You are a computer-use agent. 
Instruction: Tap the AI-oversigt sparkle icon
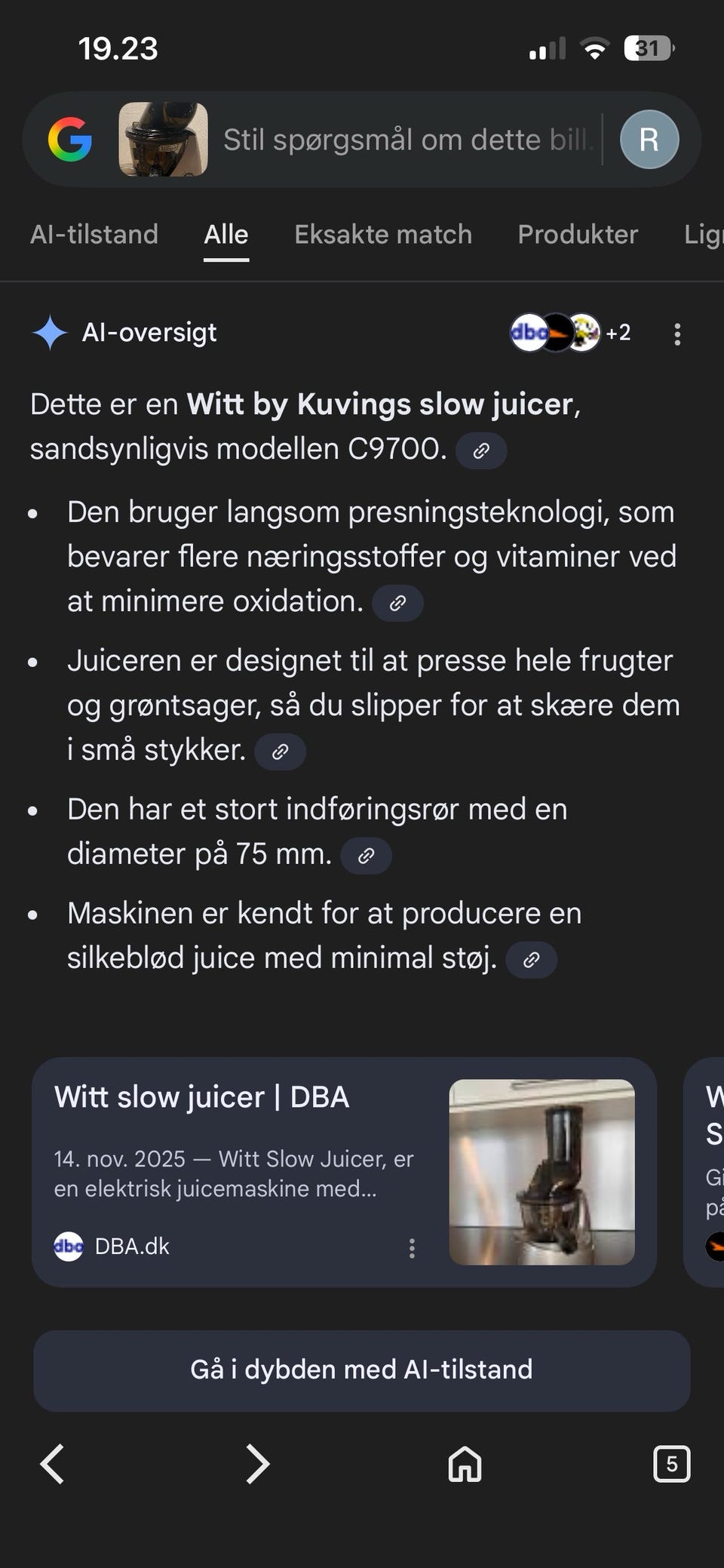pyautogui.click(x=48, y=332)
